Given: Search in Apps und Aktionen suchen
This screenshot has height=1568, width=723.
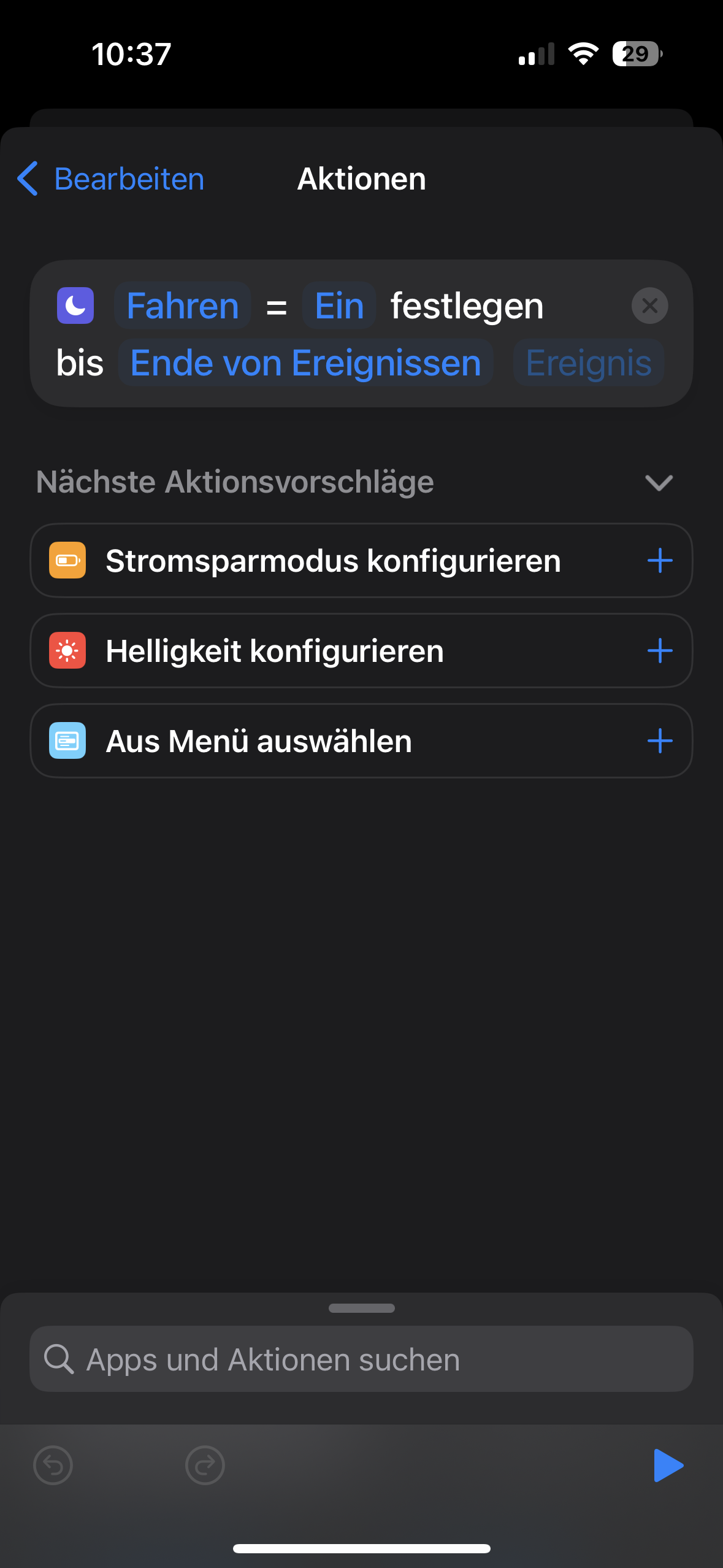Looking at the screenshot, I should (361, 1359).
